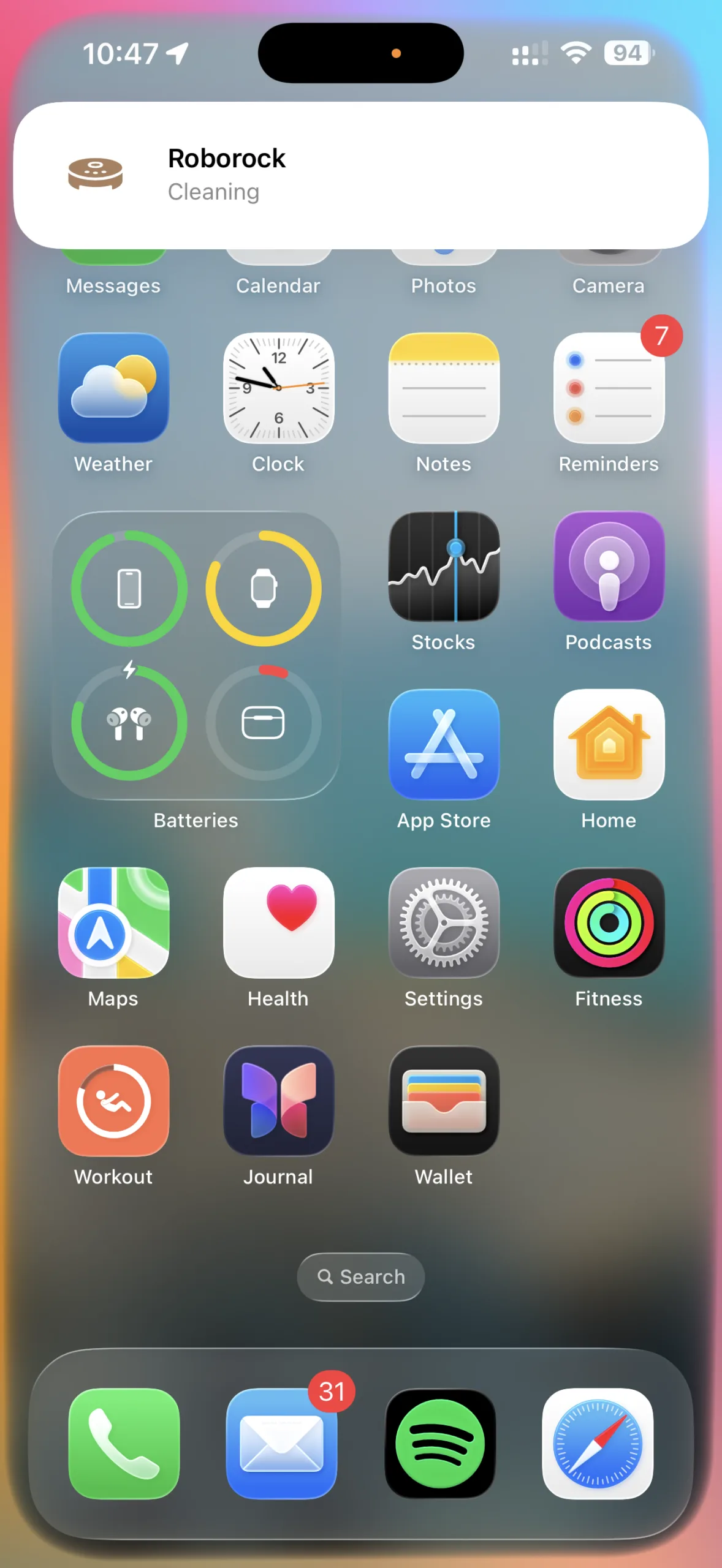This screenshot has height=1568, width=722.
Task: Open the Health app
Action: 278,923
